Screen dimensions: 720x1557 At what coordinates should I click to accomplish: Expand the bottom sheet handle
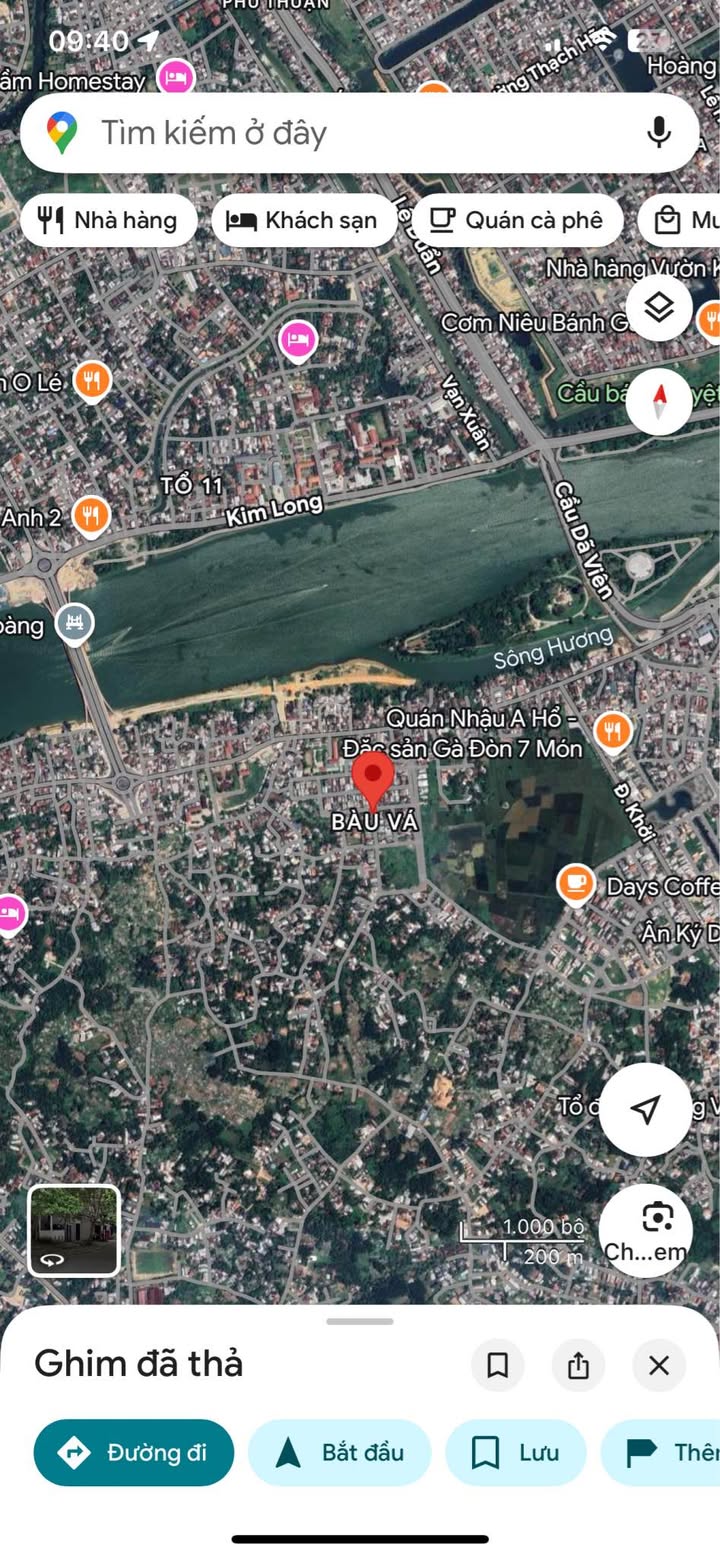(359, 1321)
